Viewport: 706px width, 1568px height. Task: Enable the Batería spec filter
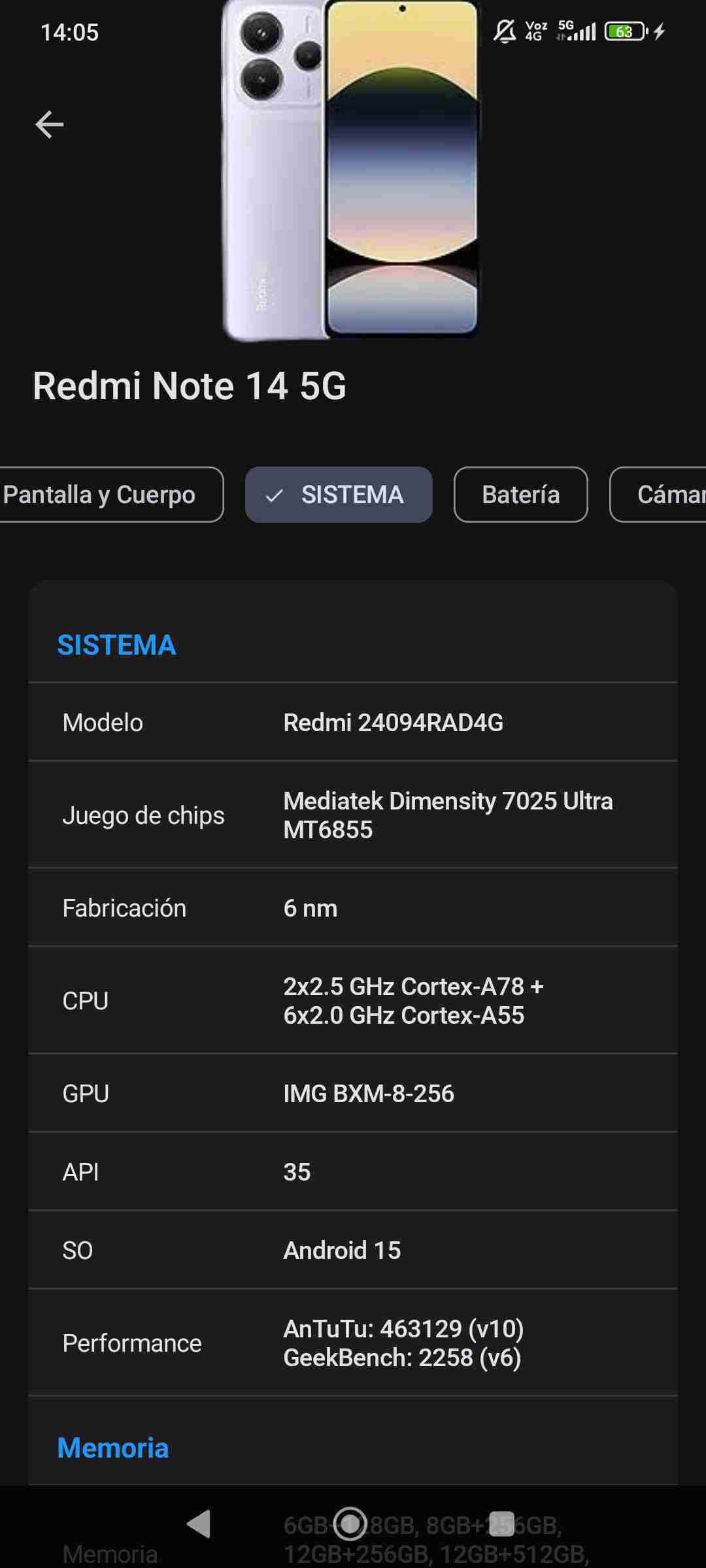coord(520,495)
